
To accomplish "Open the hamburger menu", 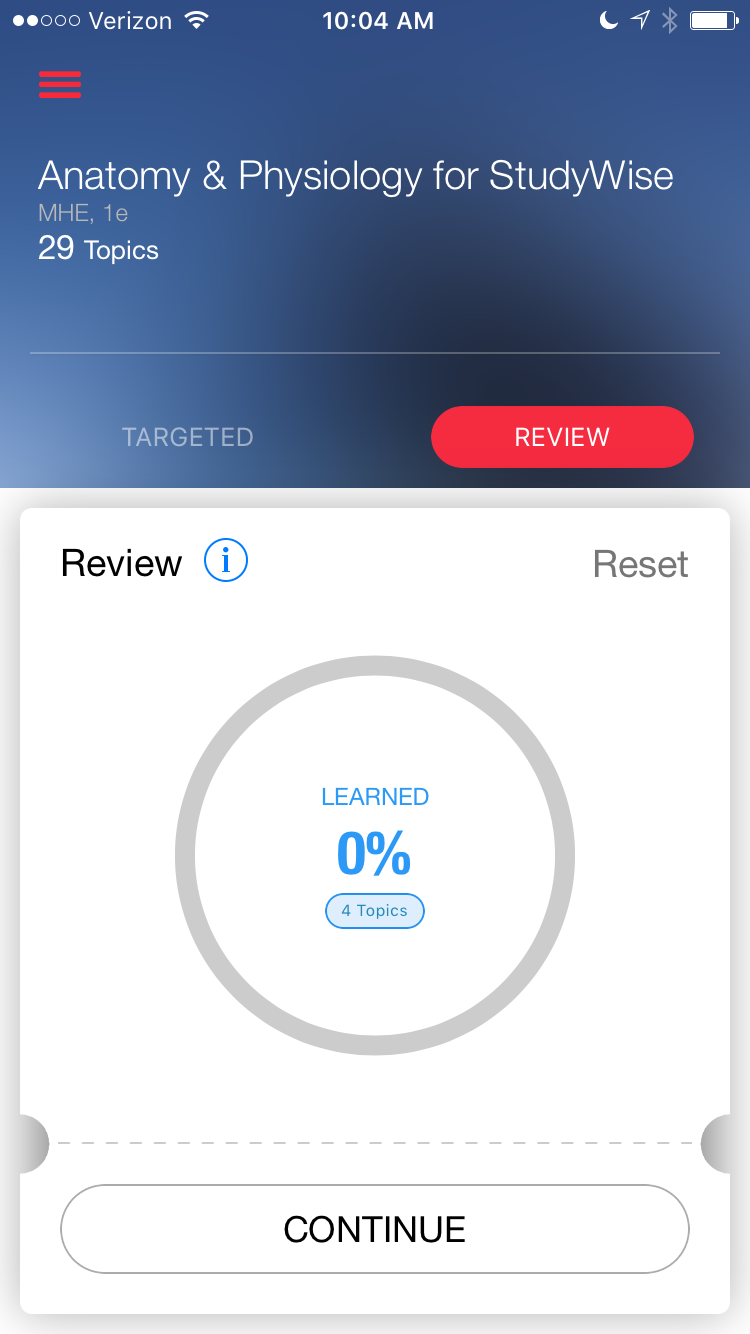I will 60,84.
